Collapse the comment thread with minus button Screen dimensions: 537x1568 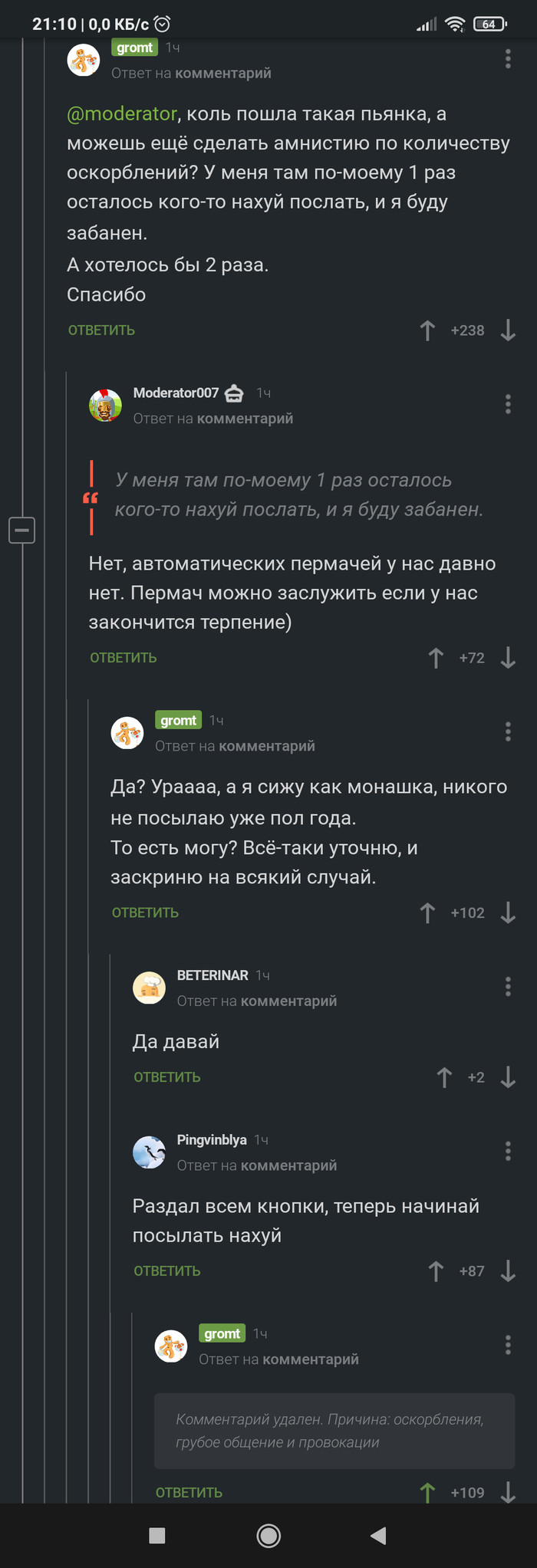point(22,530)
